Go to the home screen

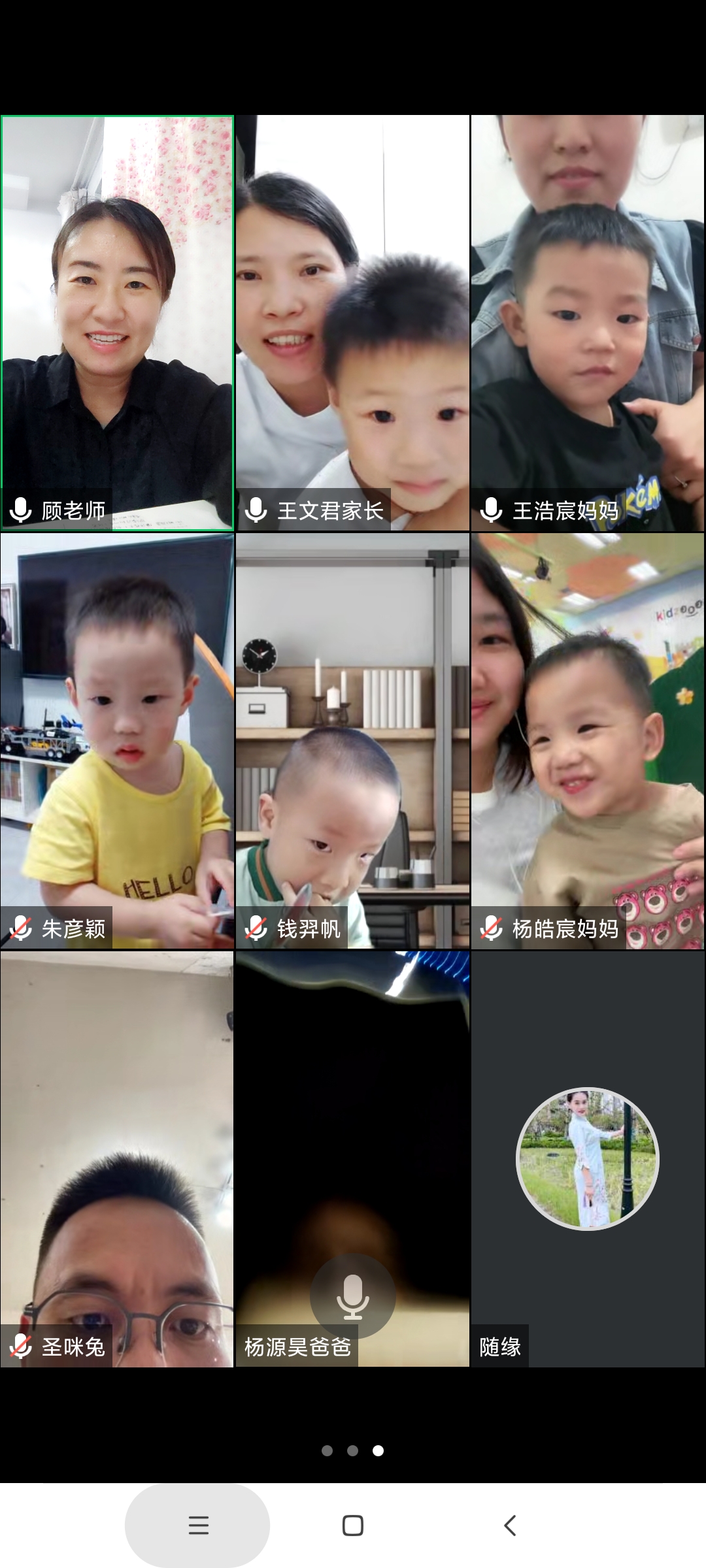tap(353, 1526)
